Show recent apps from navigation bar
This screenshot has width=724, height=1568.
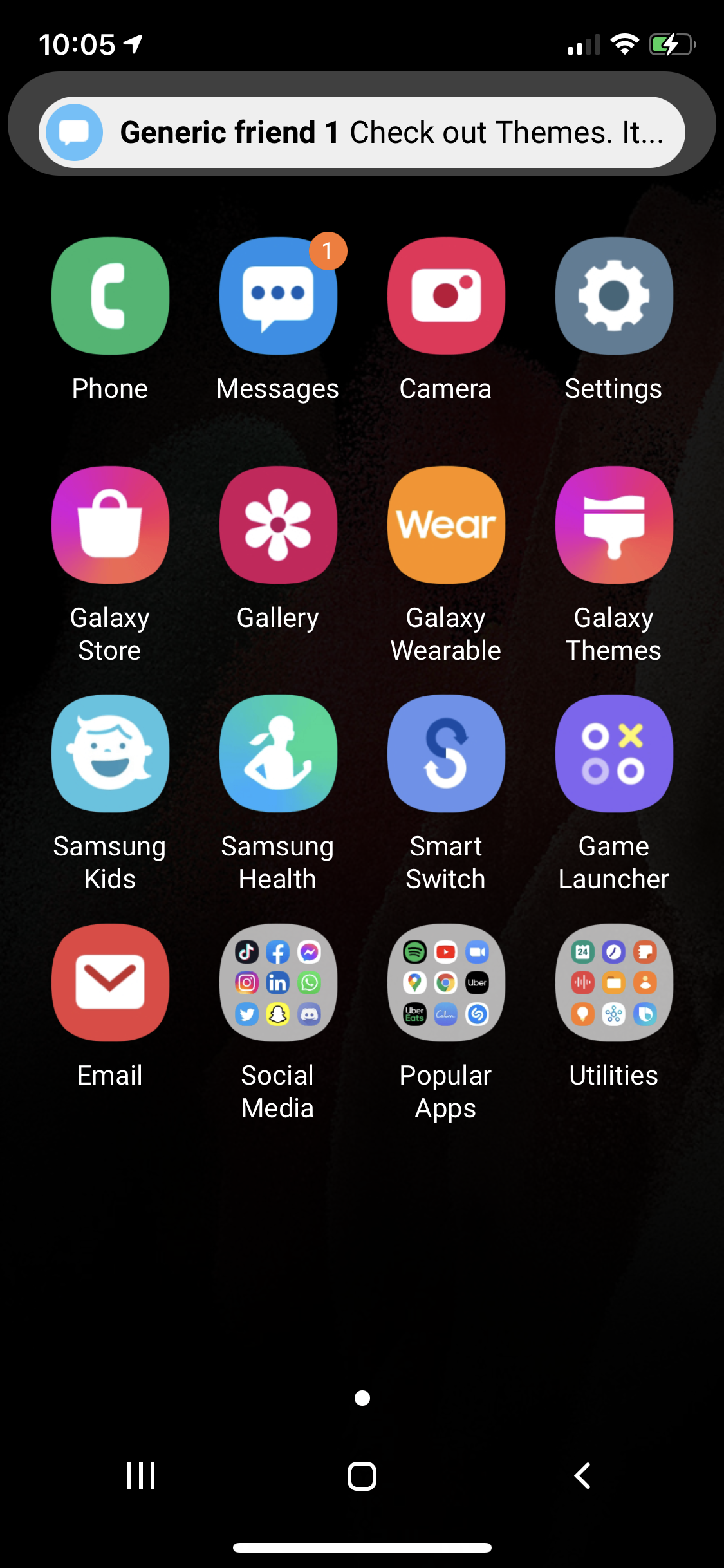click(x=141, y=1475)
